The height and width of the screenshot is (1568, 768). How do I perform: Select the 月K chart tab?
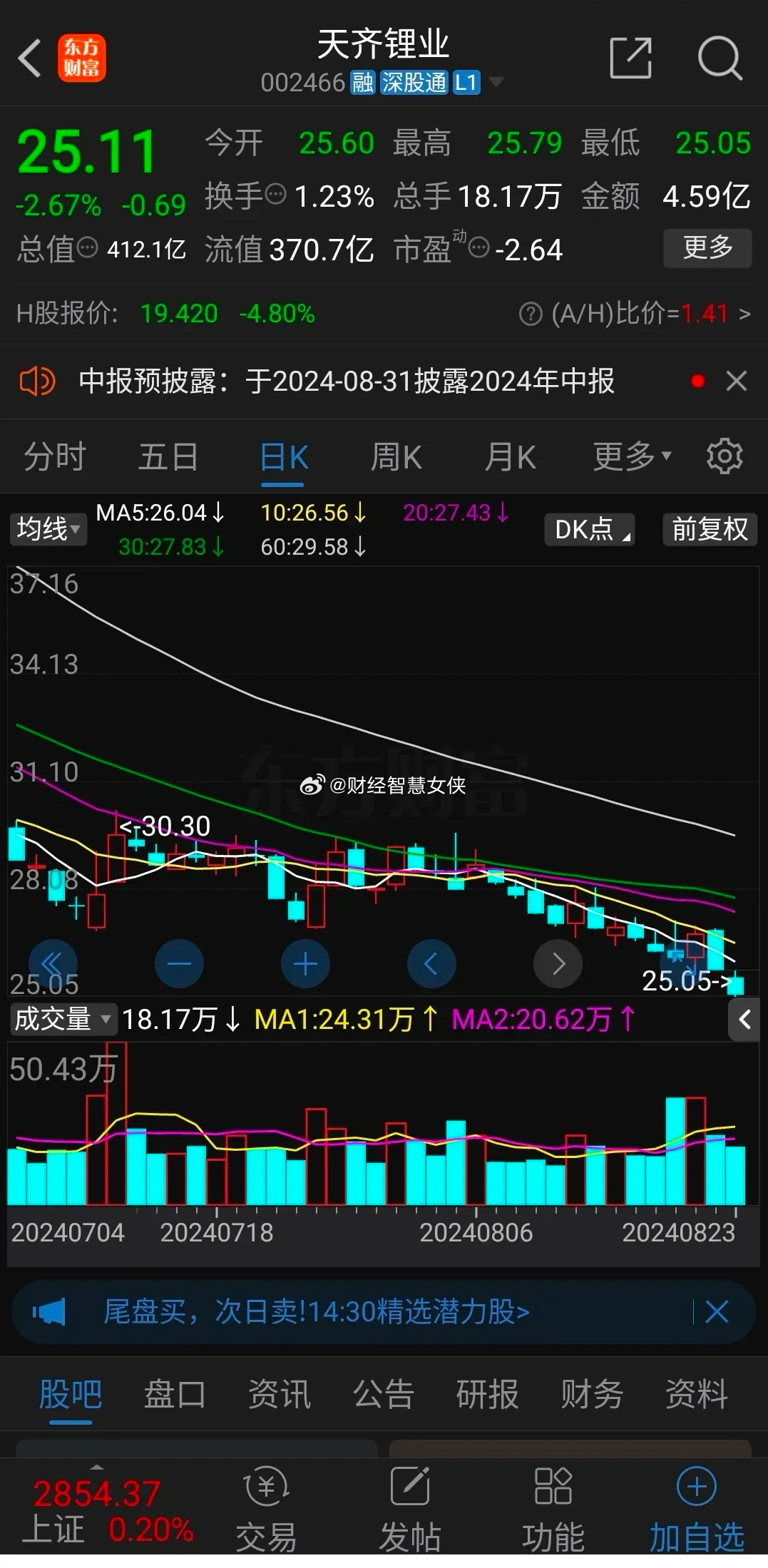coord(511,456)
